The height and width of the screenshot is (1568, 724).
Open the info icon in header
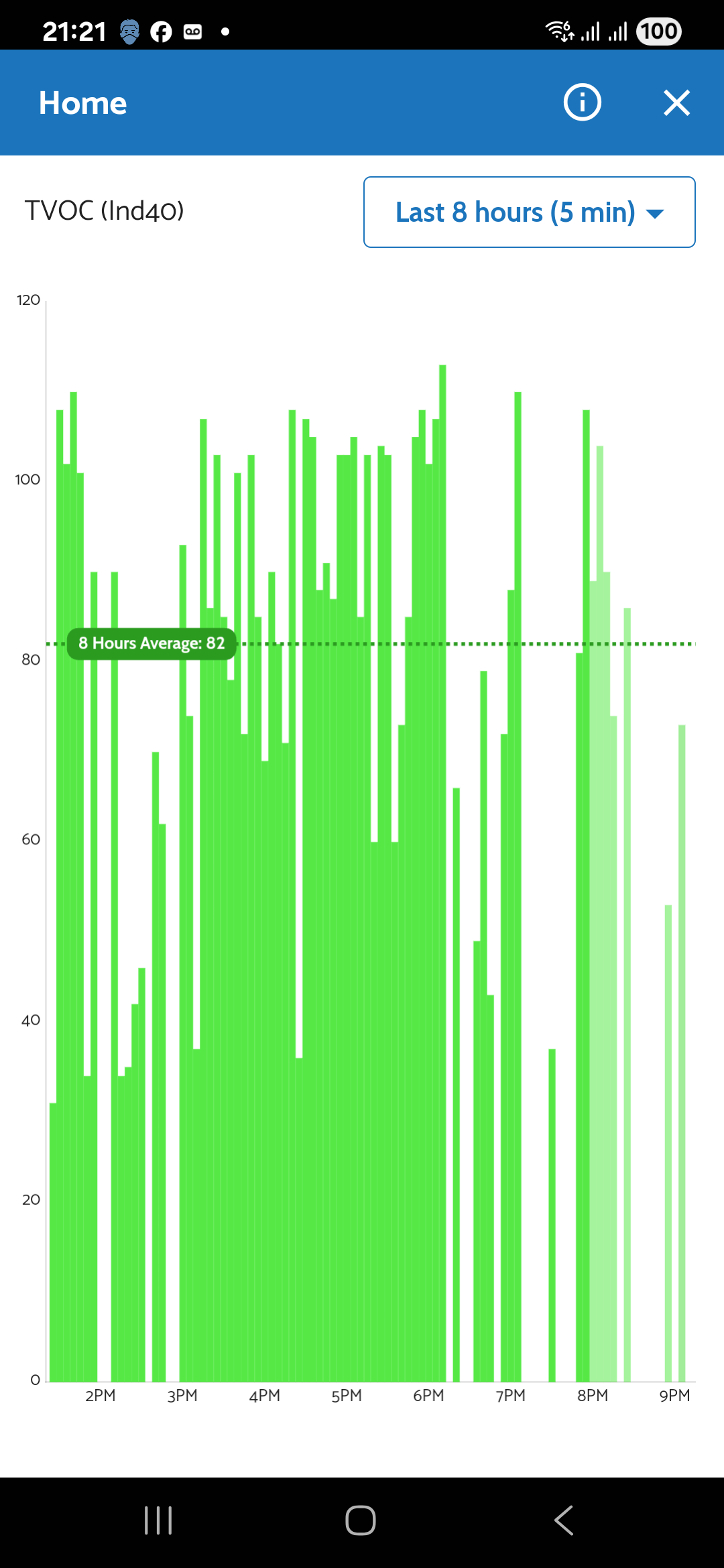[582, 103]
